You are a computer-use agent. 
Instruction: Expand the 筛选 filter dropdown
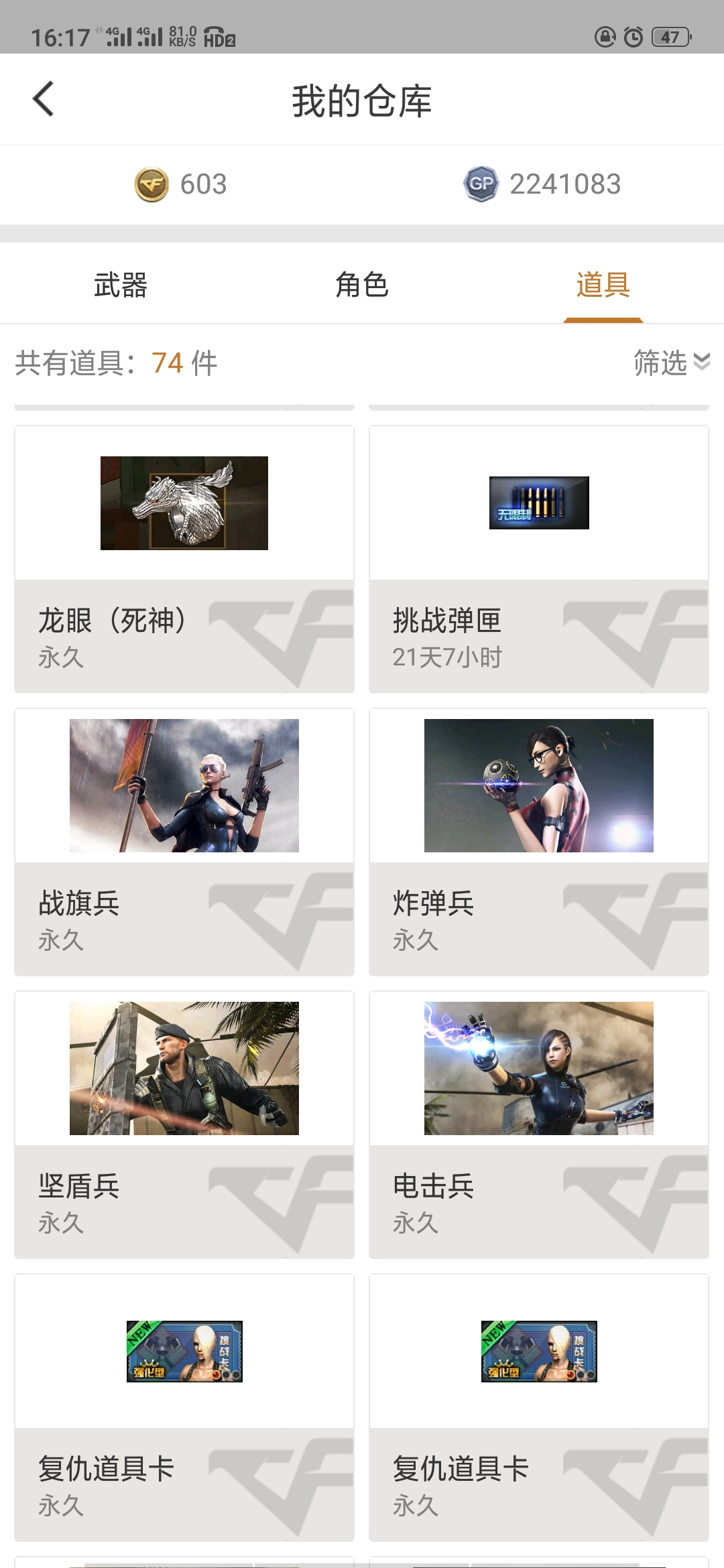coord(671,363)
